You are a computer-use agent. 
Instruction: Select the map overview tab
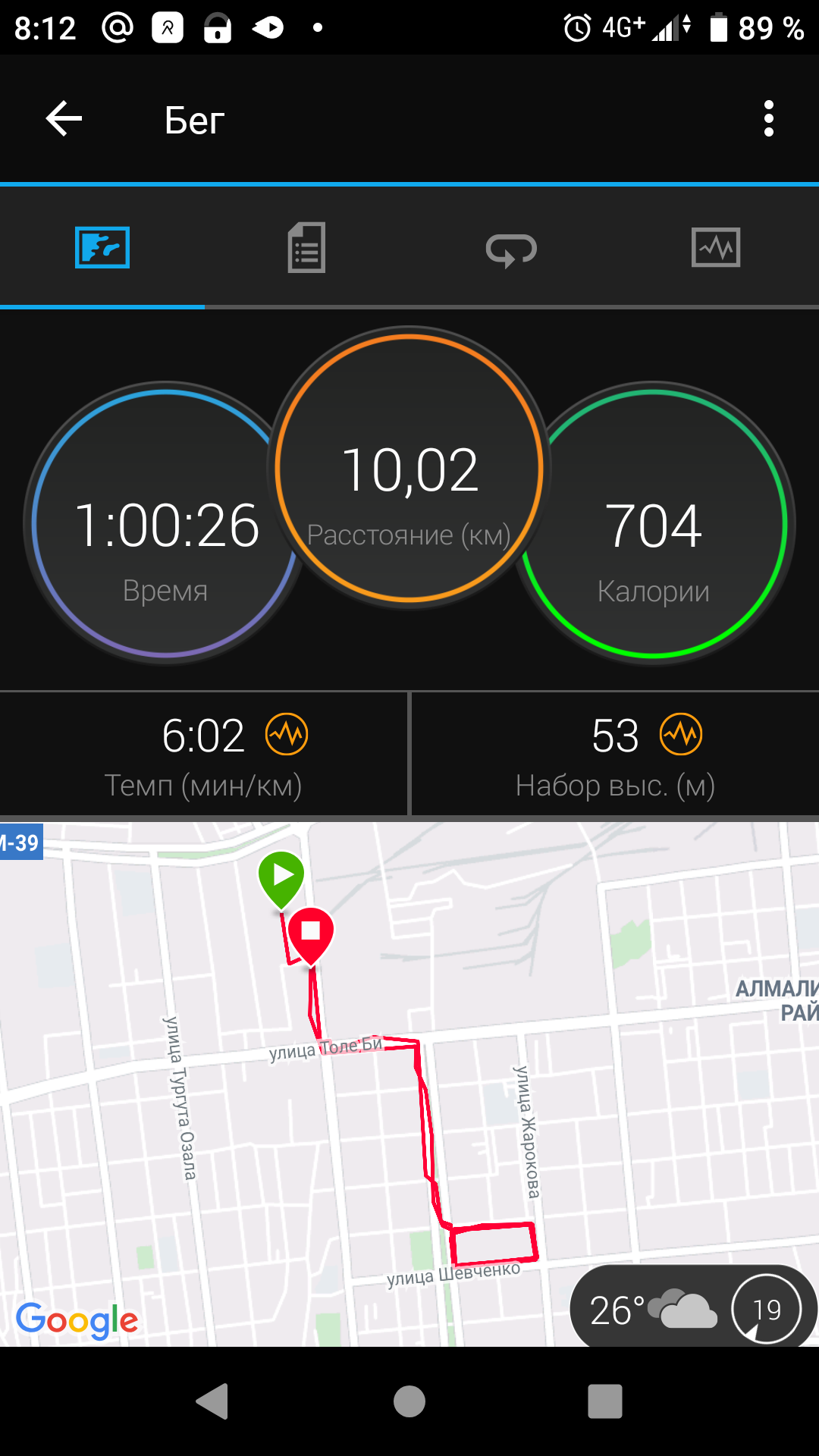tap(102, 248)
